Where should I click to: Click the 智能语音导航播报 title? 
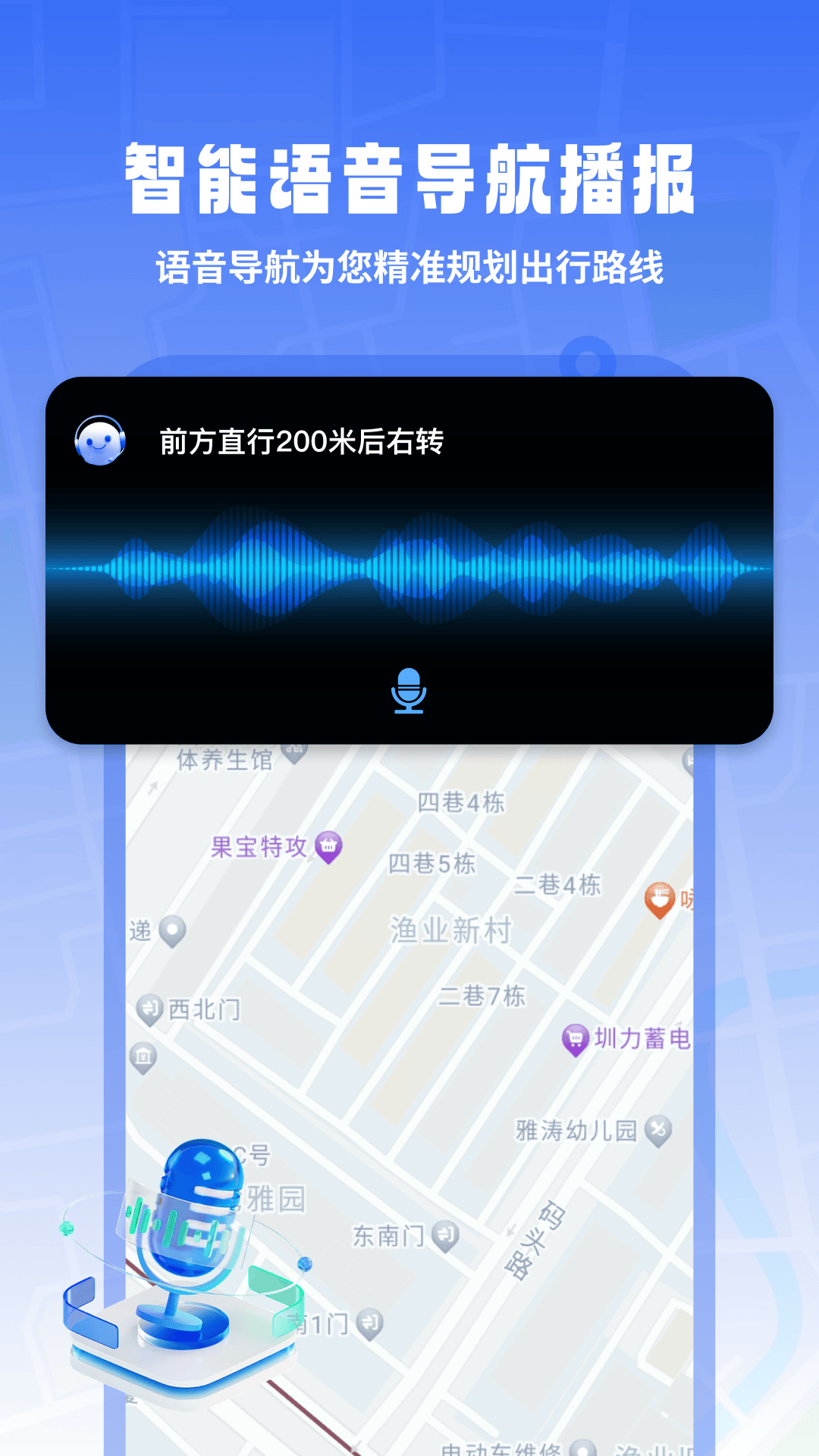(409, 176)
